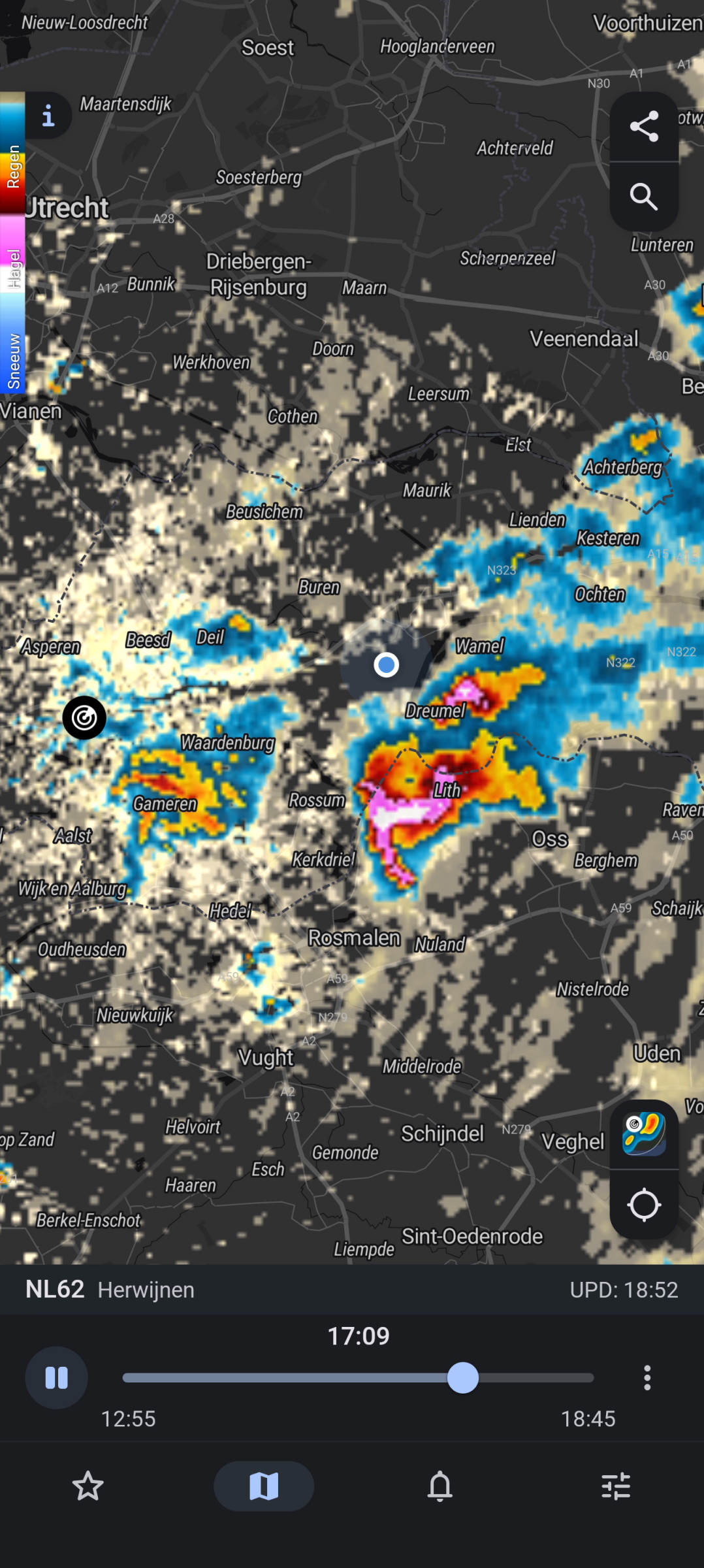Open the settings sliders tab
The height and width of the screenshot is (1568, 704).
616,1486
